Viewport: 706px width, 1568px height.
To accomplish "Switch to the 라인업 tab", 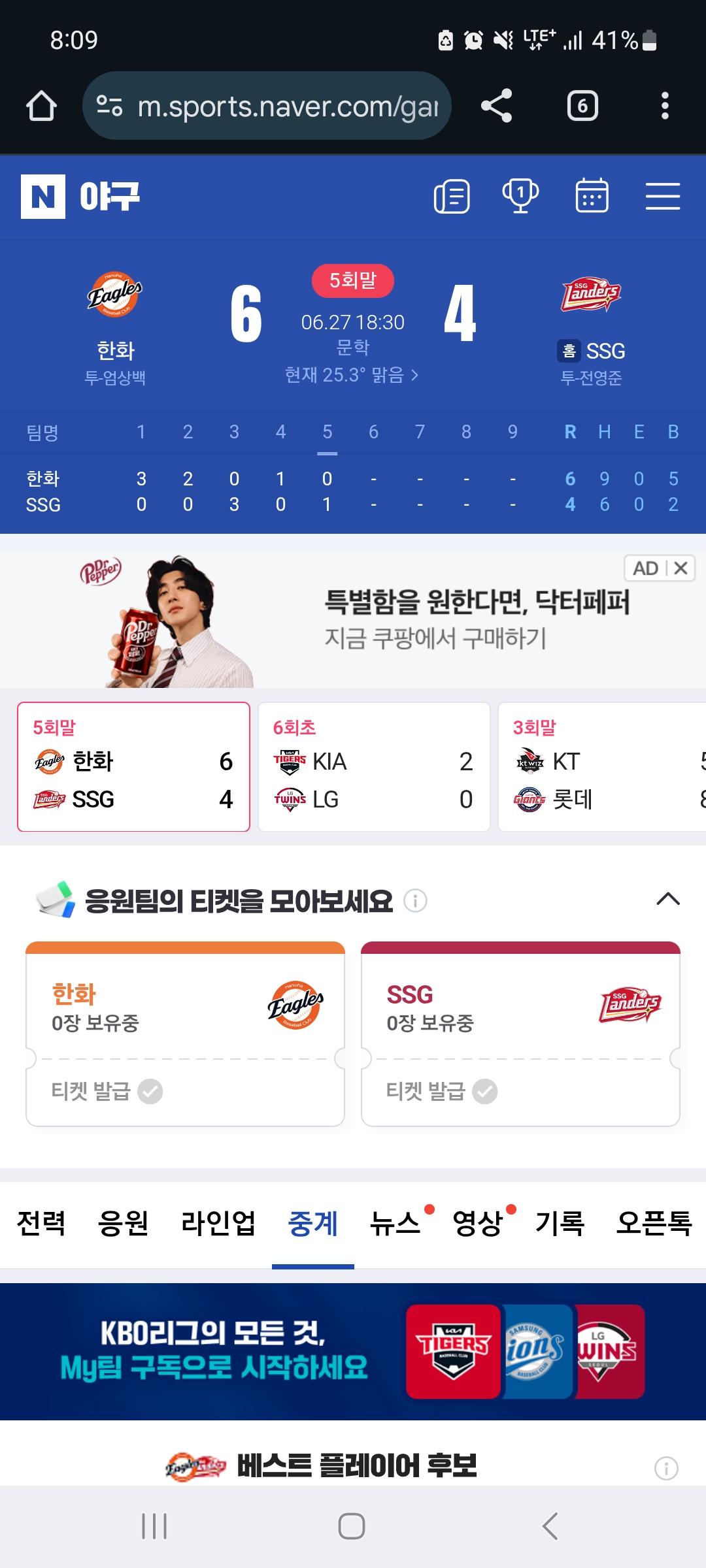I will coord(218,1224).
